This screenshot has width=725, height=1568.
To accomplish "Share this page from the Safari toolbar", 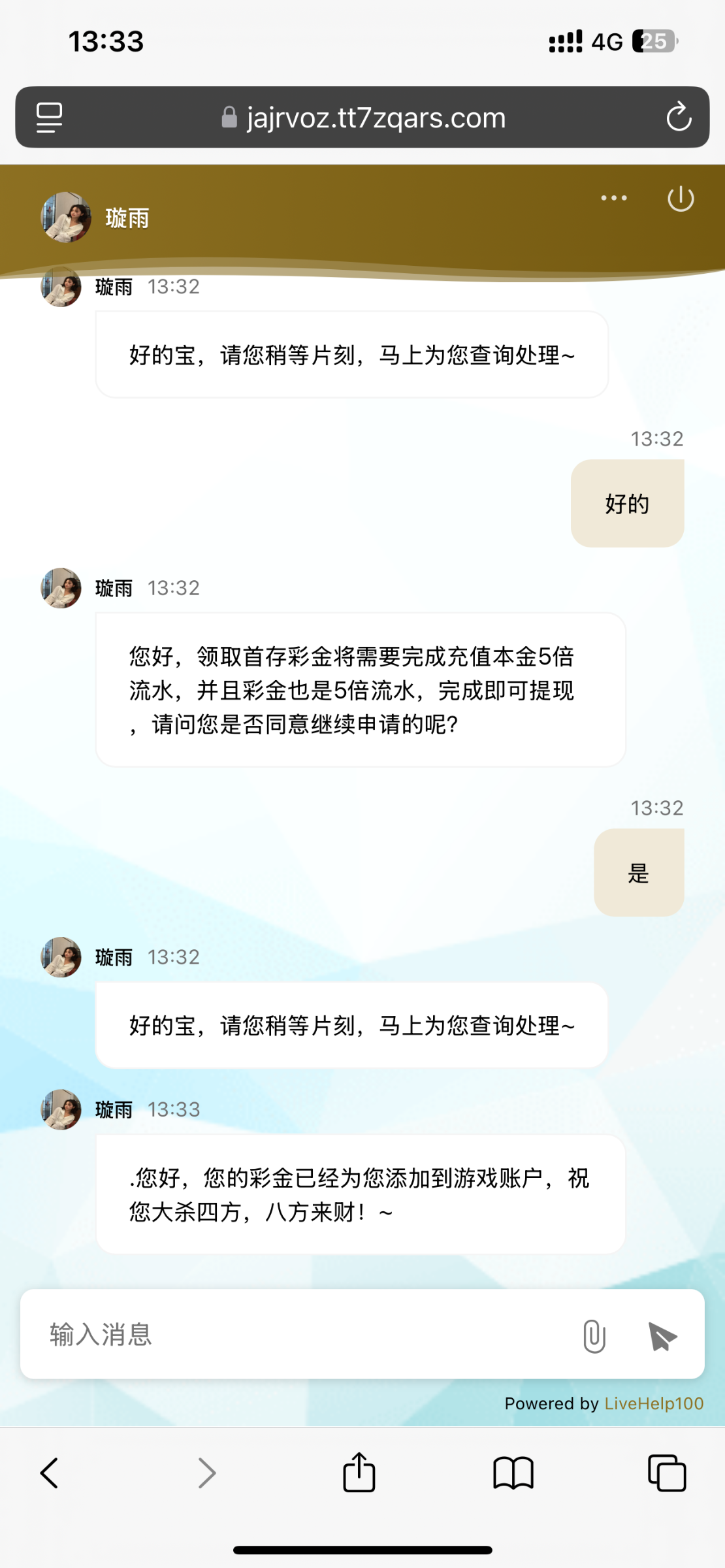I will coord(359,1473).
